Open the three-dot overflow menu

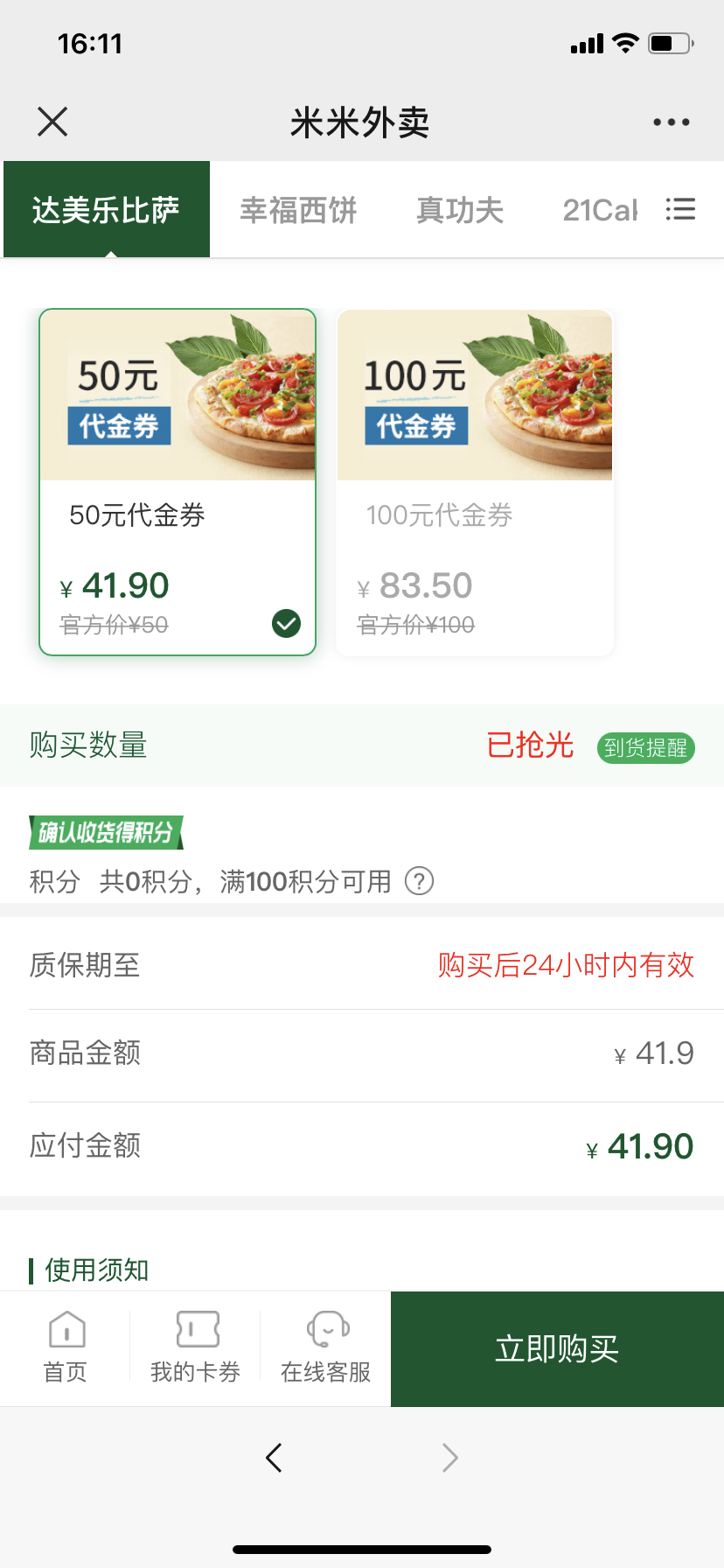671,122
